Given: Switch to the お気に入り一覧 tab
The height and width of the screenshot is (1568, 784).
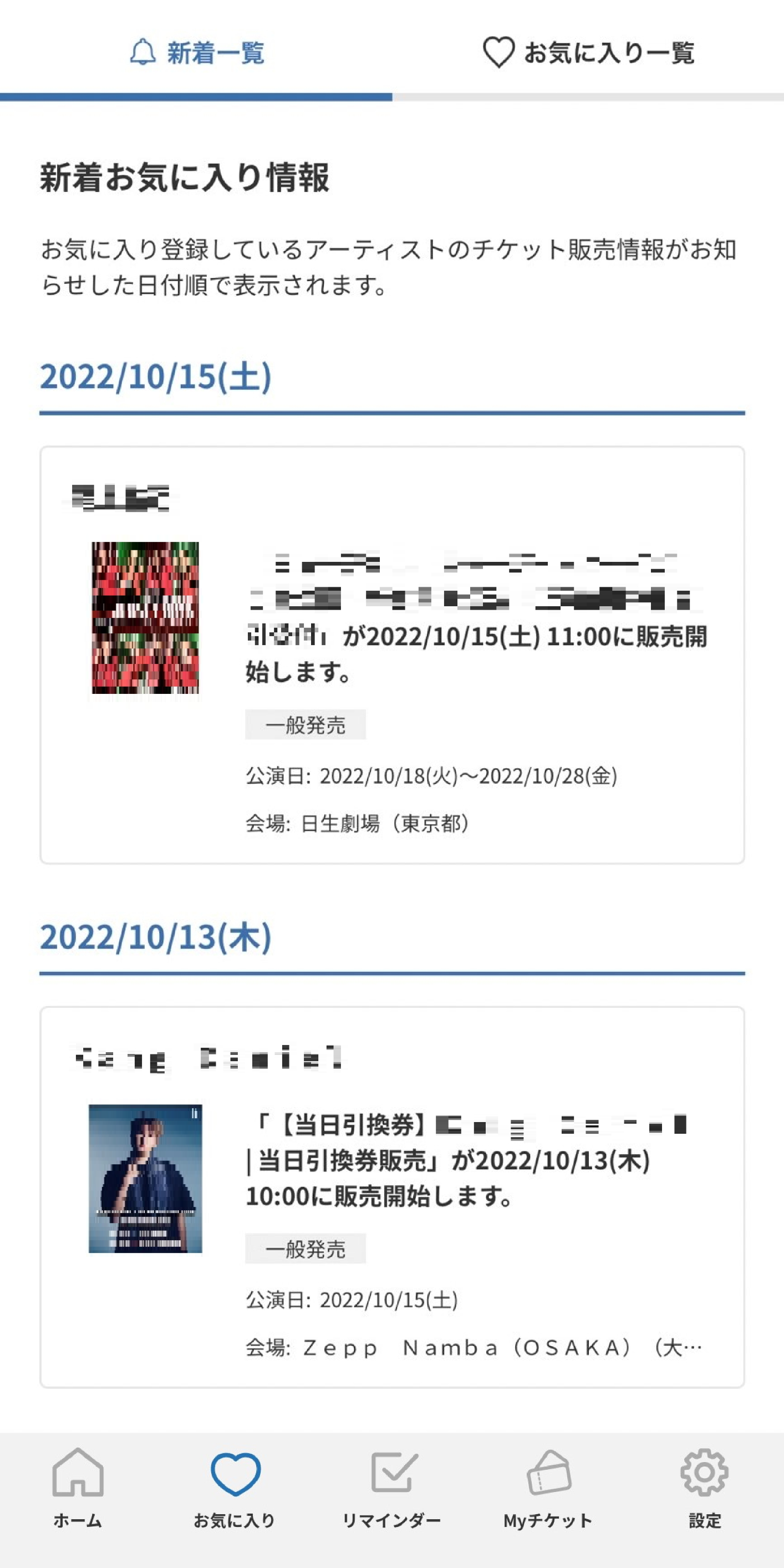Looking at the screenshot, I should point(588,52).
